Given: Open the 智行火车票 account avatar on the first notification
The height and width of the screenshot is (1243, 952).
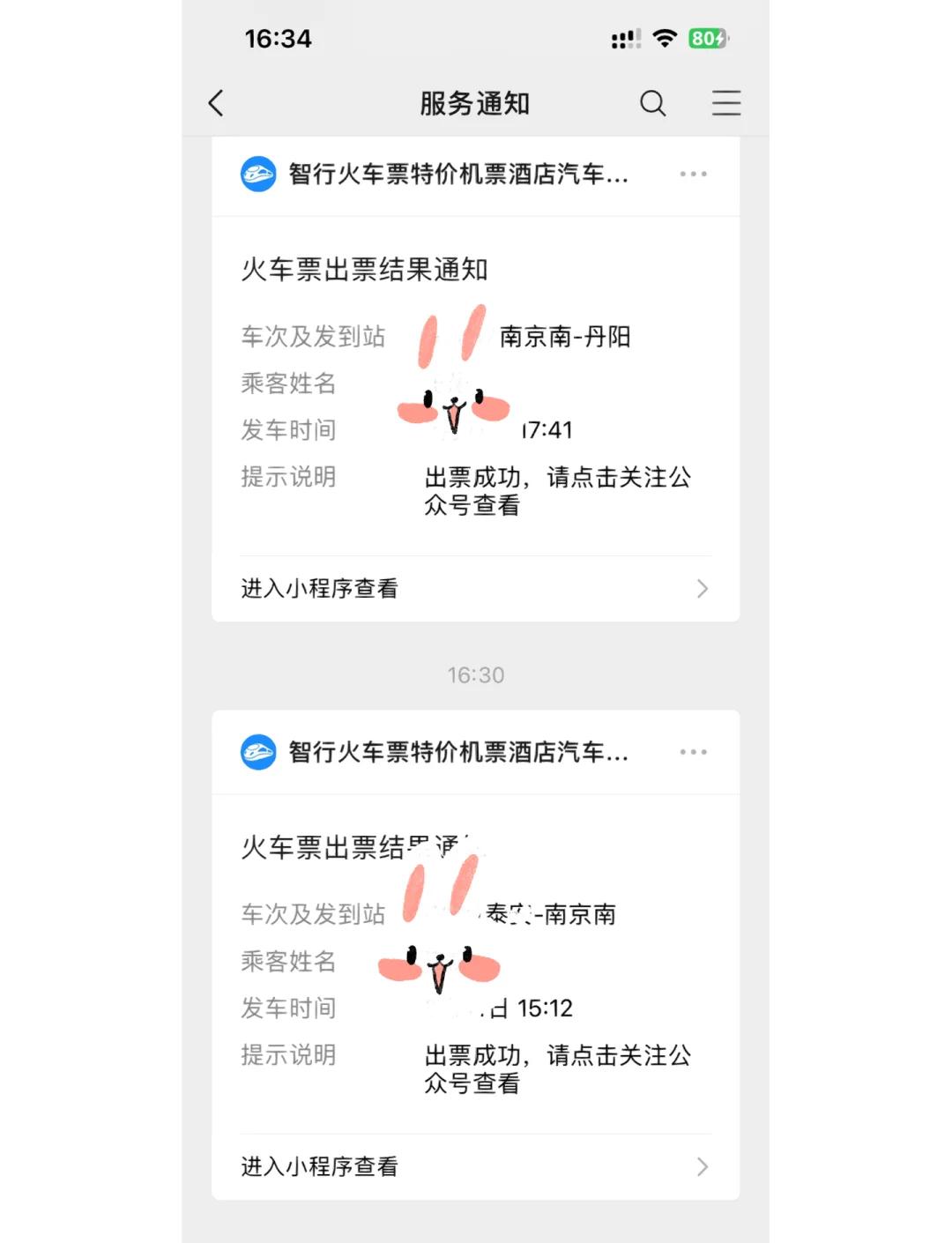Looking at the screenshot, I should (x=257, y=174).
